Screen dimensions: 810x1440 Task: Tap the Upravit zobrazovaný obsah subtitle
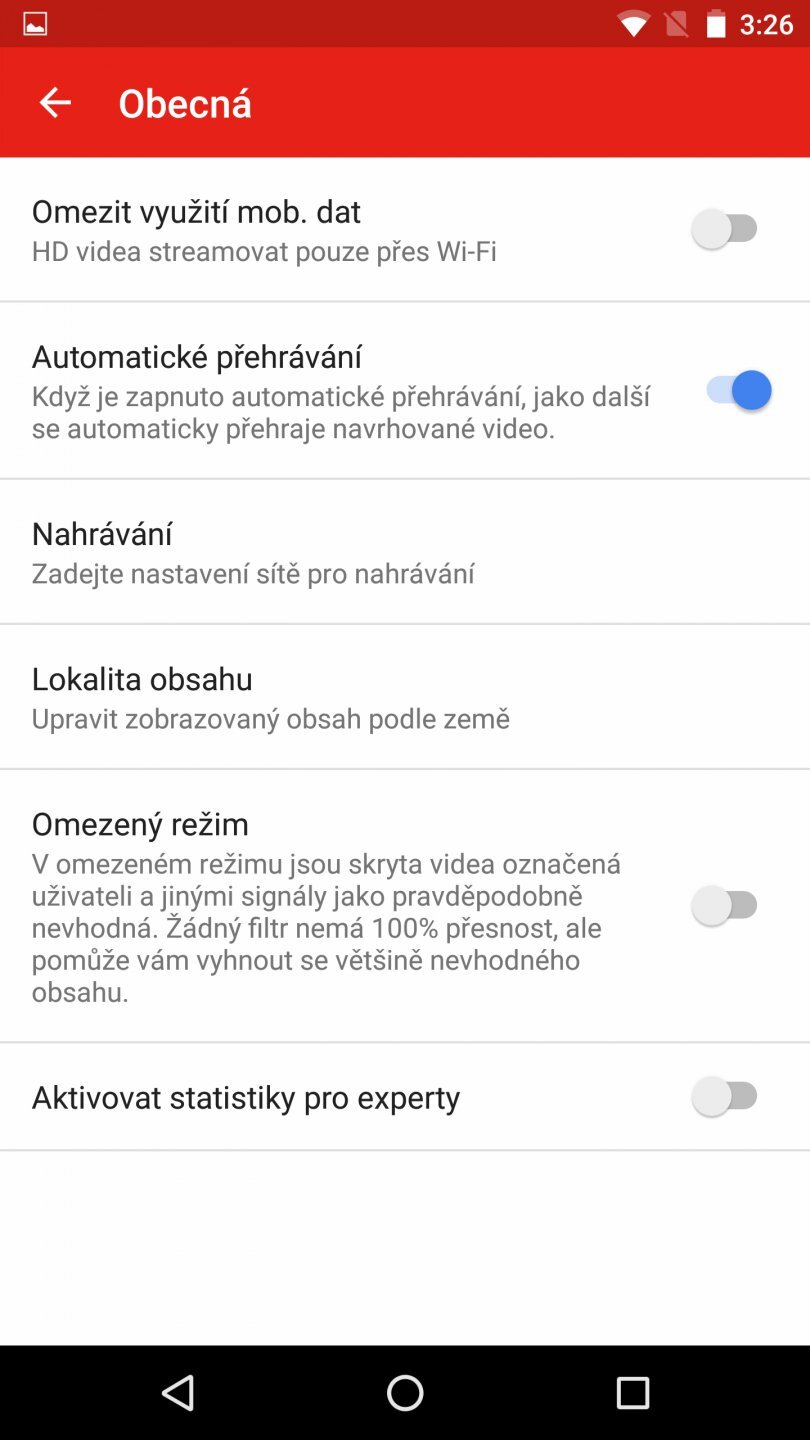(x=271, y=718)
